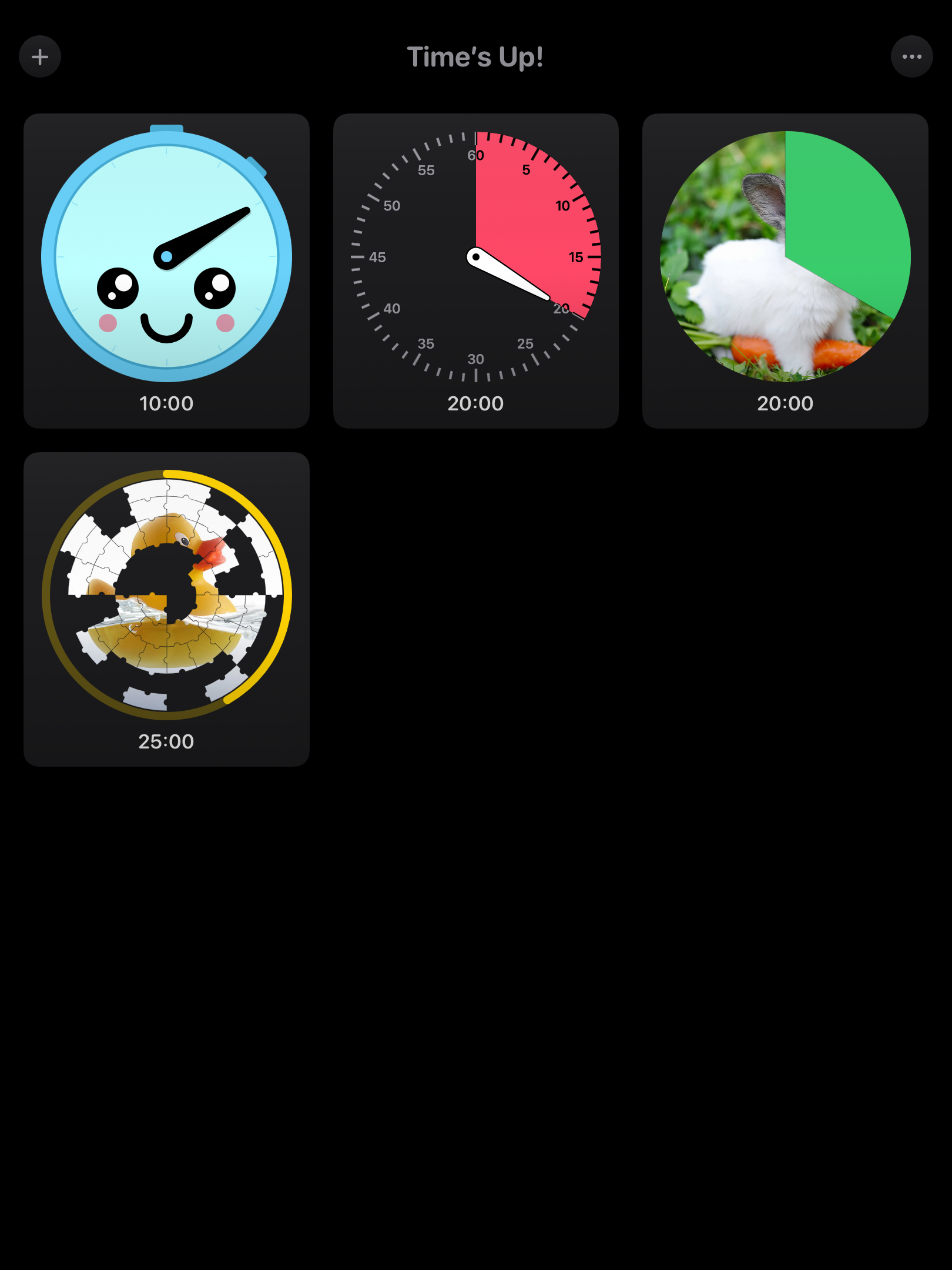Image resolution: width=952 pixels, height=1270 pixels.
Task: Open the rabbit photo 20:00 timer
Action: point(785,270)
